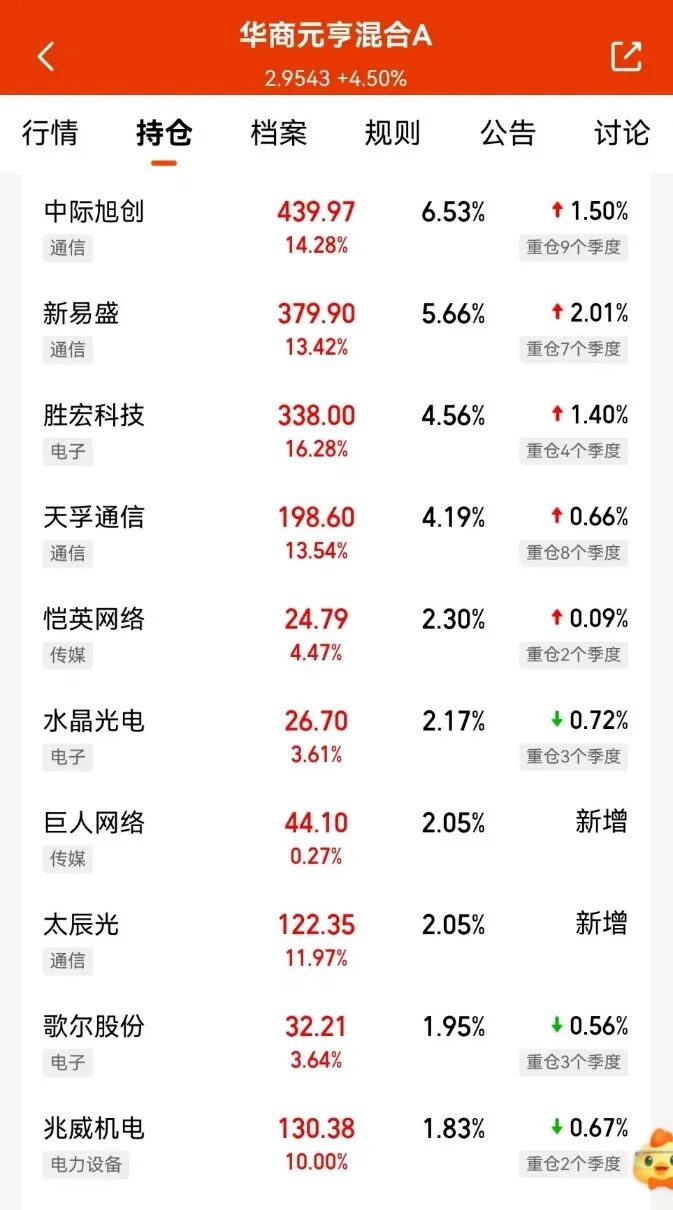The width and height of the screenshot is (673, 1210).
Task: View 天孚通信 stock details
Action: (95, 518)
